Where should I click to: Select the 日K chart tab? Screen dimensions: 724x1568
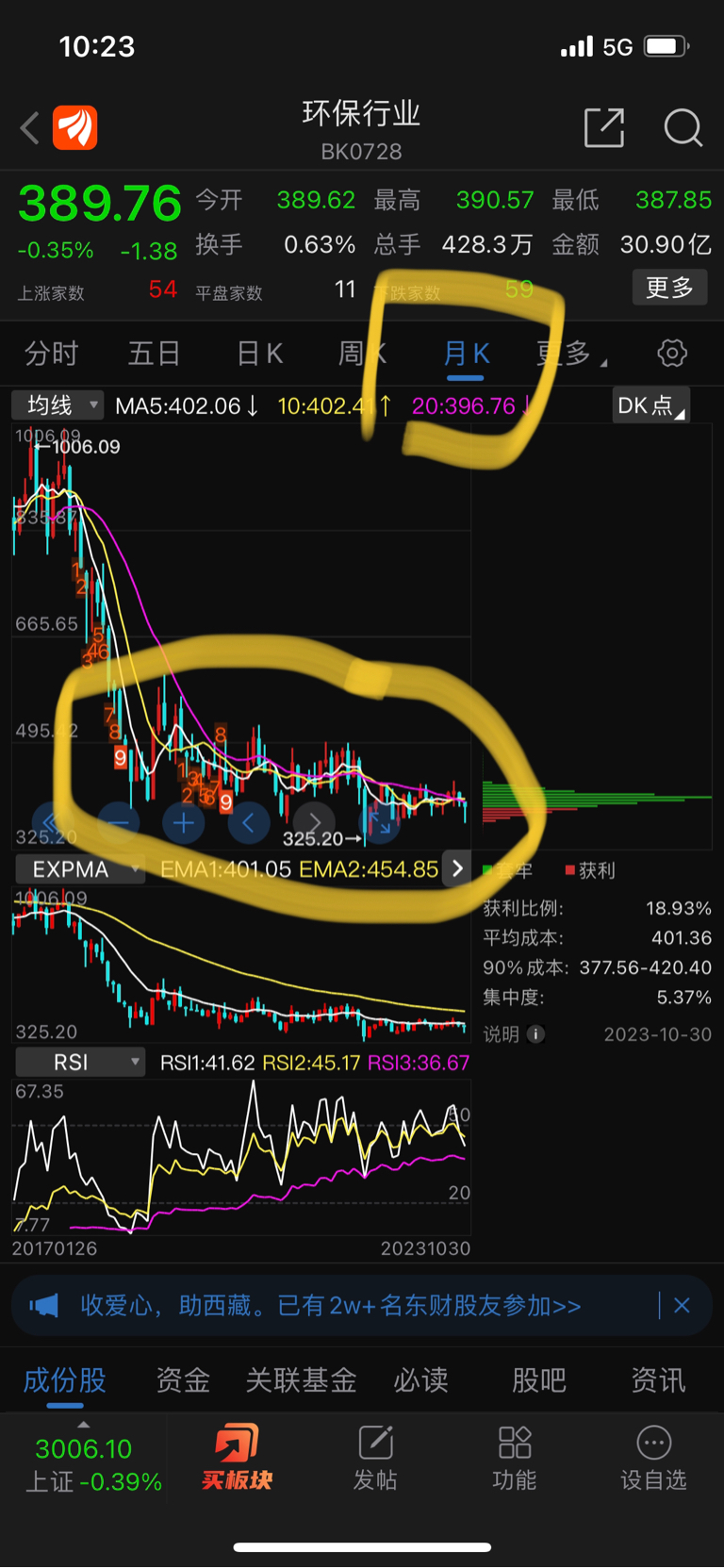coord(259,354)
